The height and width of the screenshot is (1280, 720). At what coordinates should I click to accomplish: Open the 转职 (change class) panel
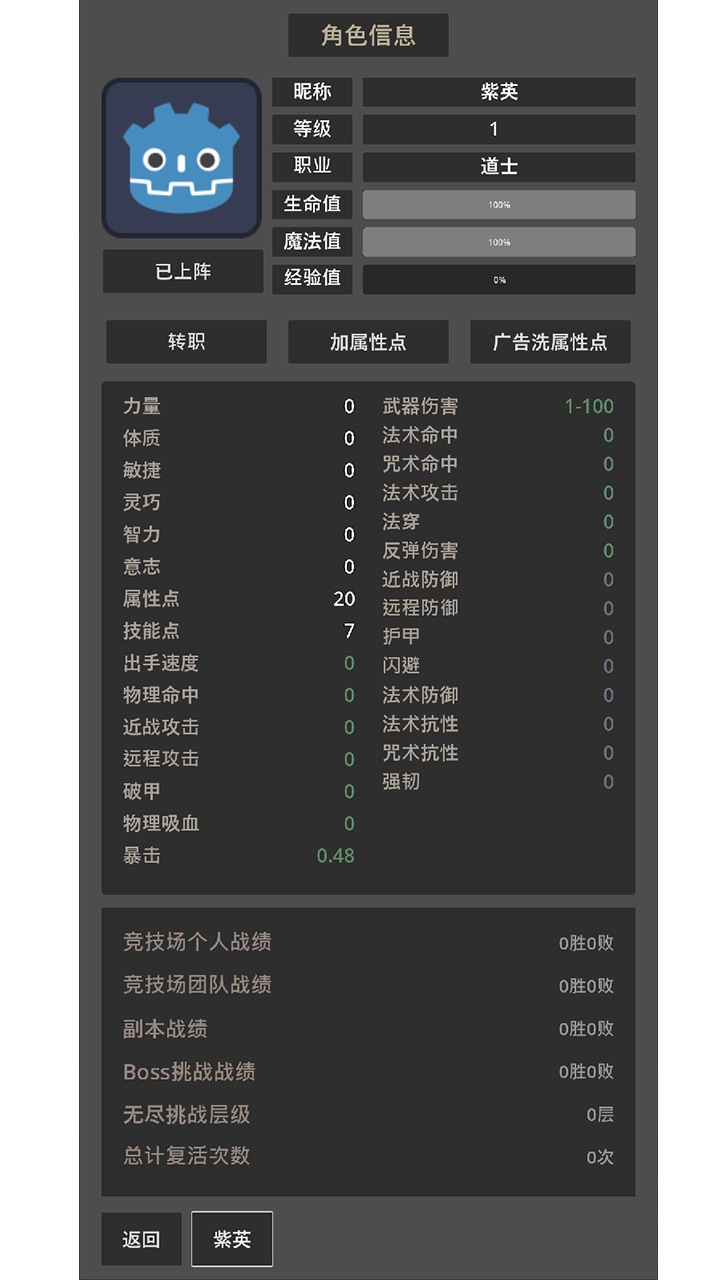click(x=185, y=341)
